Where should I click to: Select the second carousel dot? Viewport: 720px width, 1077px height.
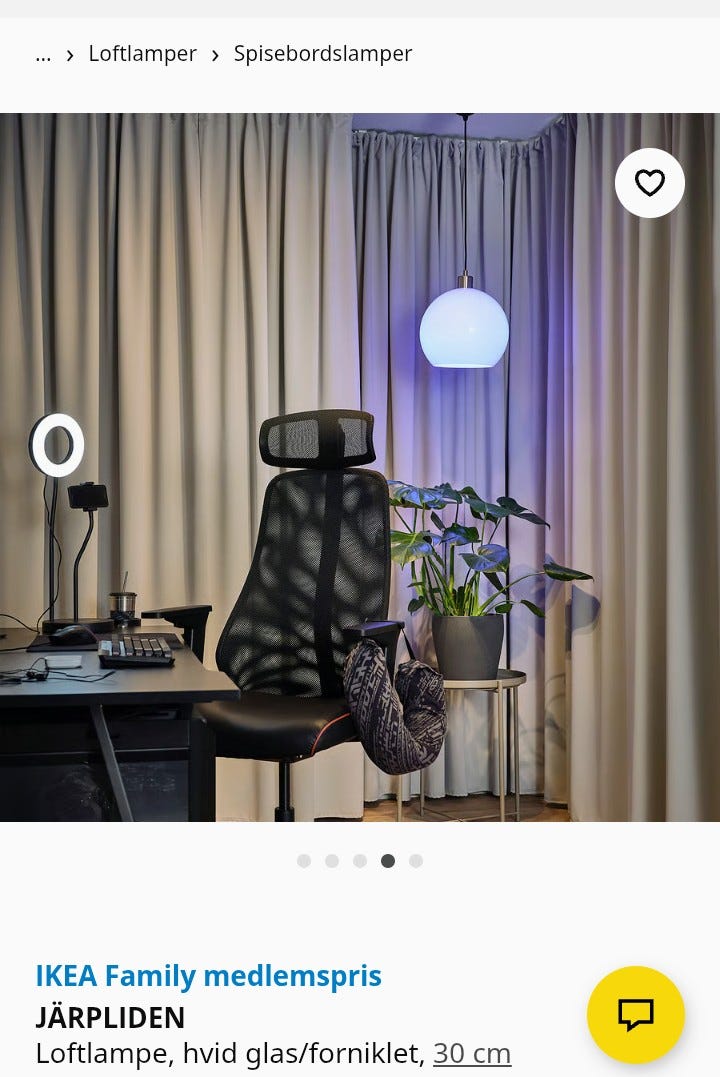[x=332, y=859]
